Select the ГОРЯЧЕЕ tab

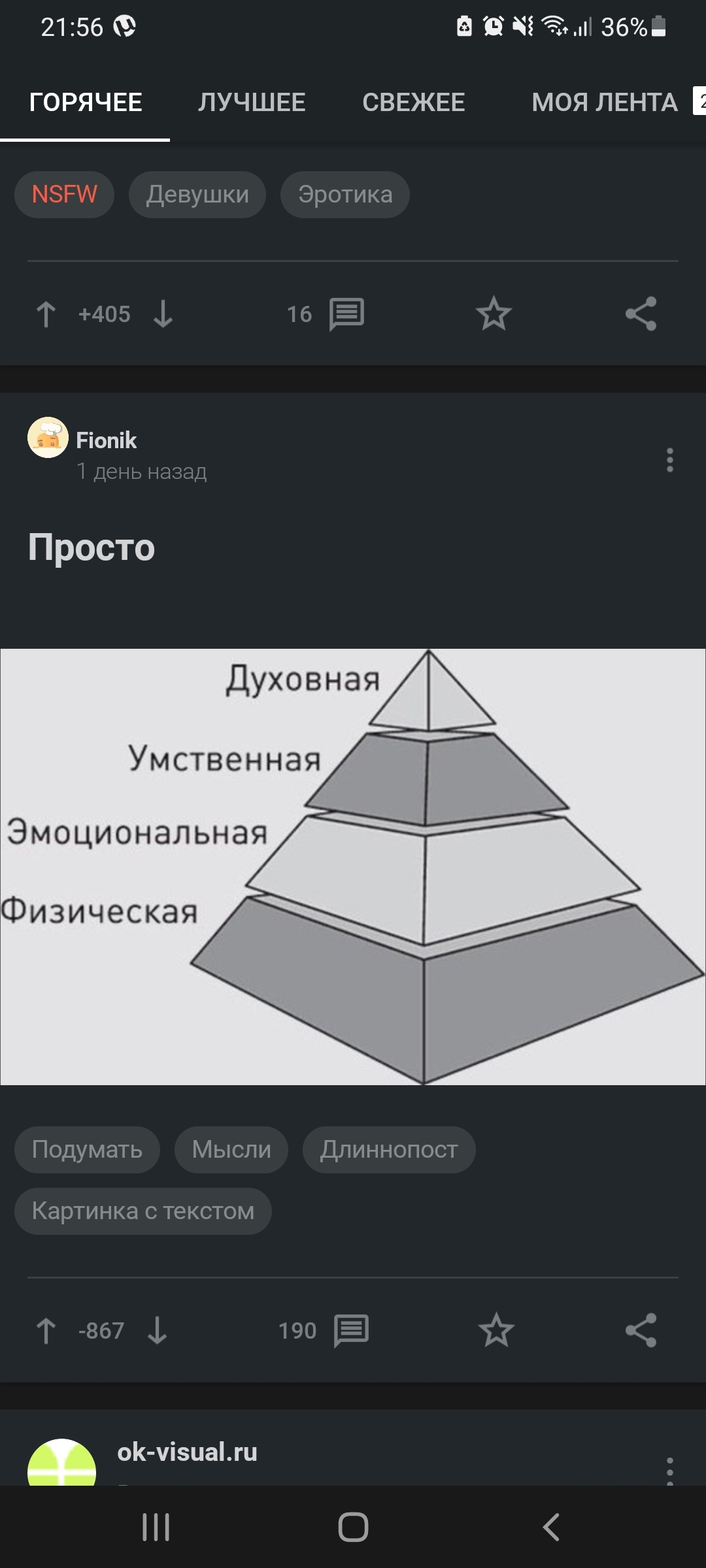point(86,103)
